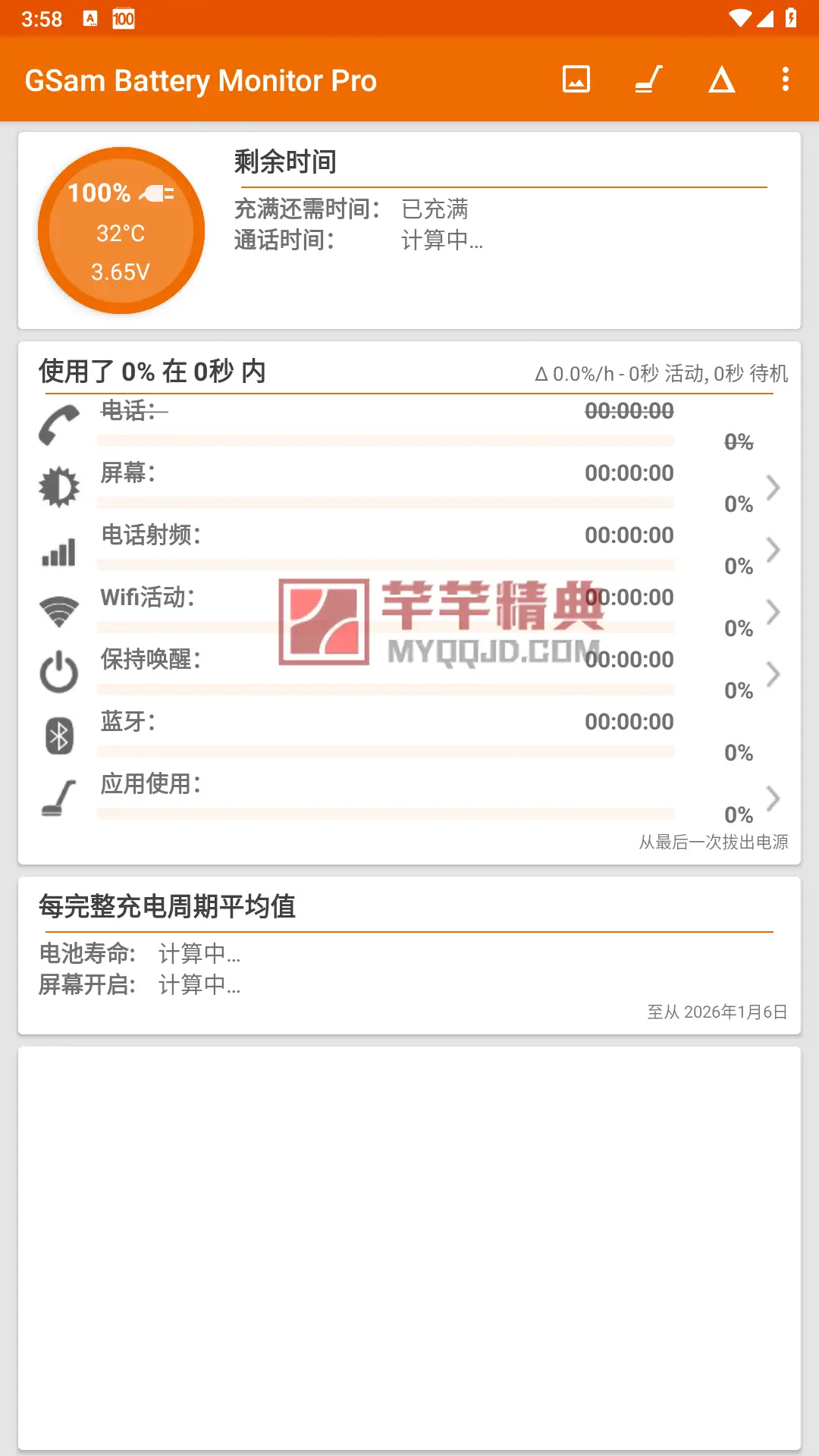Open the 每完整充电周期平均值 card
819x1456 pixels.
click(x=409, y=955)
